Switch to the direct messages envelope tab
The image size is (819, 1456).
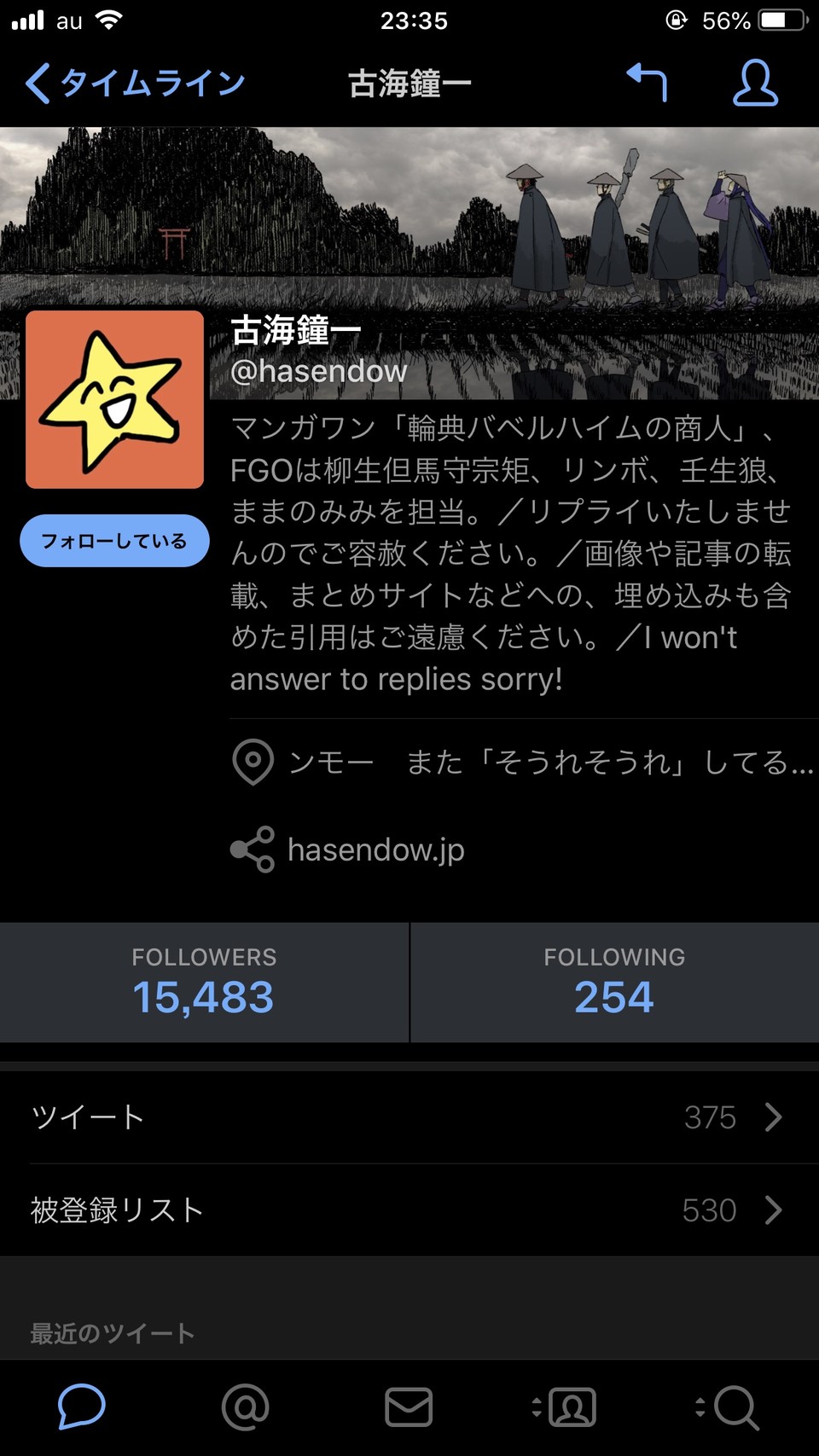(x=409, y=1407)
